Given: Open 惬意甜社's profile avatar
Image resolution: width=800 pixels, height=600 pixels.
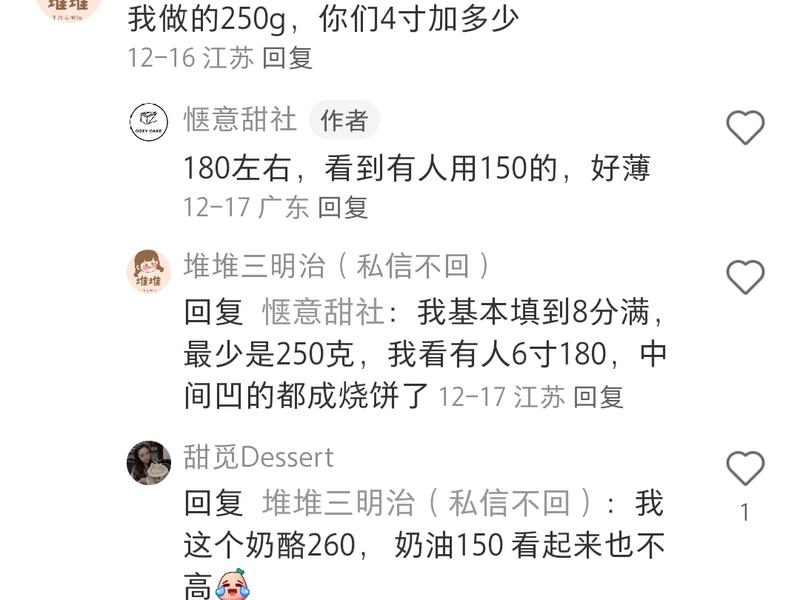Looking at the screenshot, I should pyautogui.click(x=149, y=122).
